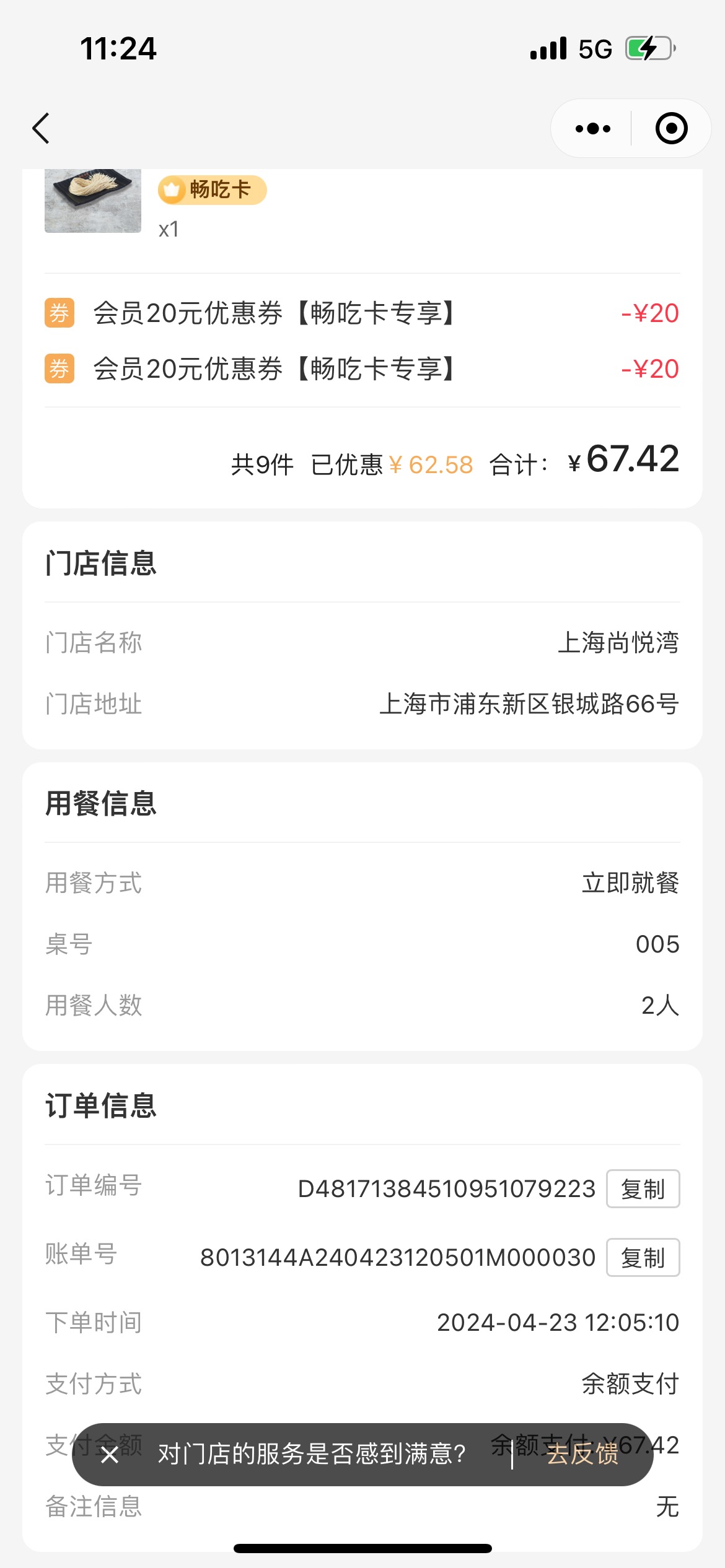Go back using the top-left arrow
Image resolution: width=725 pixels, height=1568 pixels.
(x=41, y=128)
